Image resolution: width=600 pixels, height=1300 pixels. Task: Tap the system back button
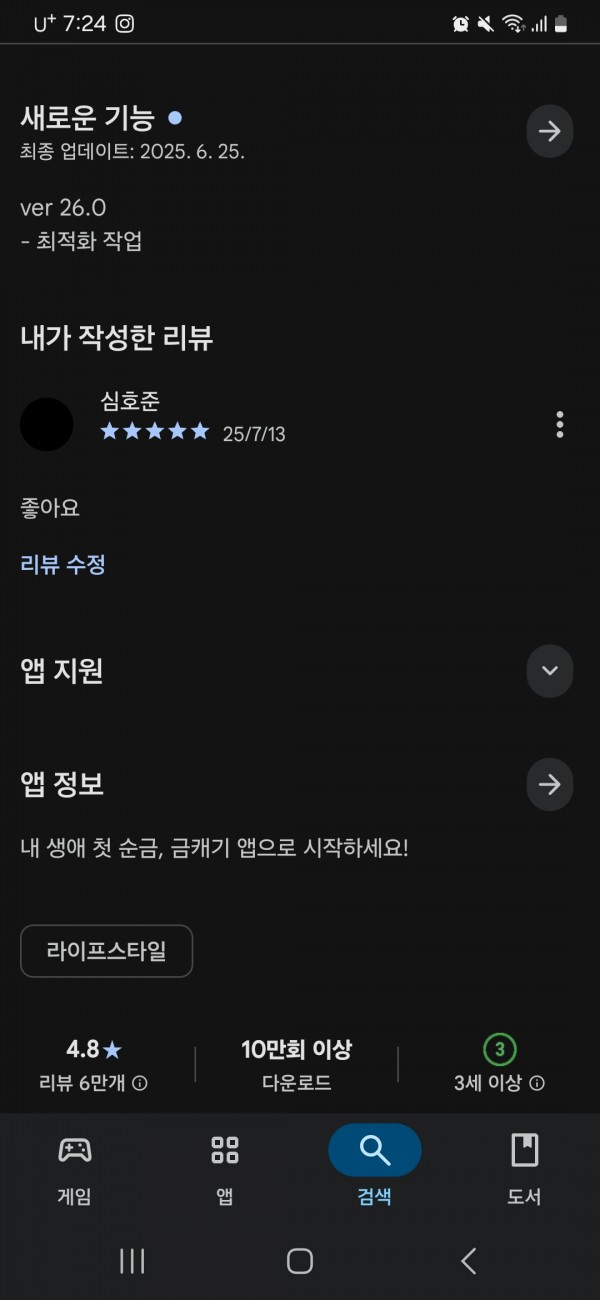pyautogui.click(x=468, y=1261)
